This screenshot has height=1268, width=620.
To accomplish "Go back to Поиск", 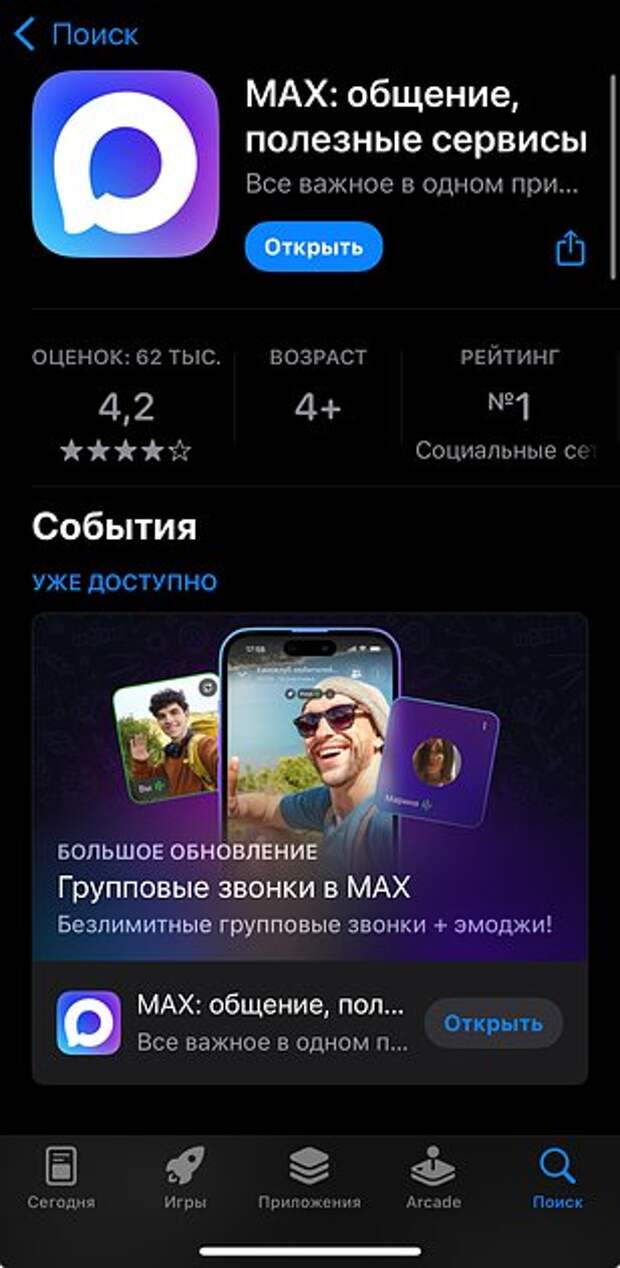I will pos(76,35).
